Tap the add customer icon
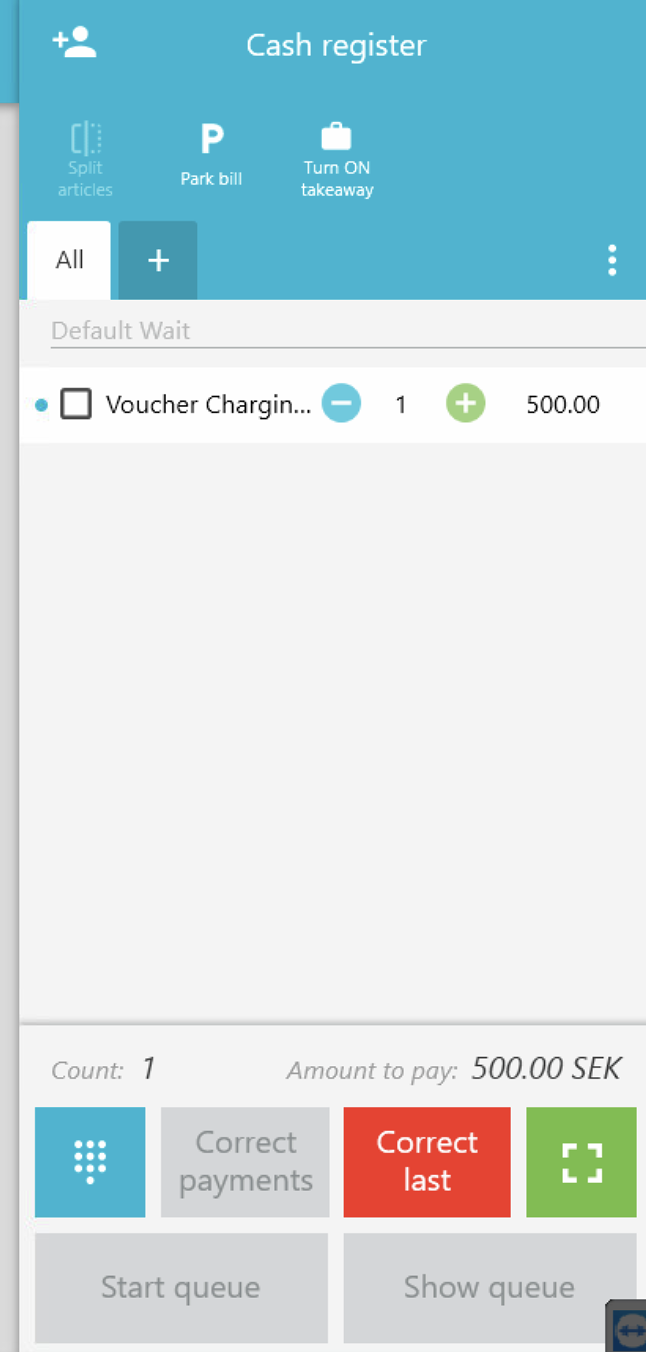 pyautogui.click(x=74, y=43)
